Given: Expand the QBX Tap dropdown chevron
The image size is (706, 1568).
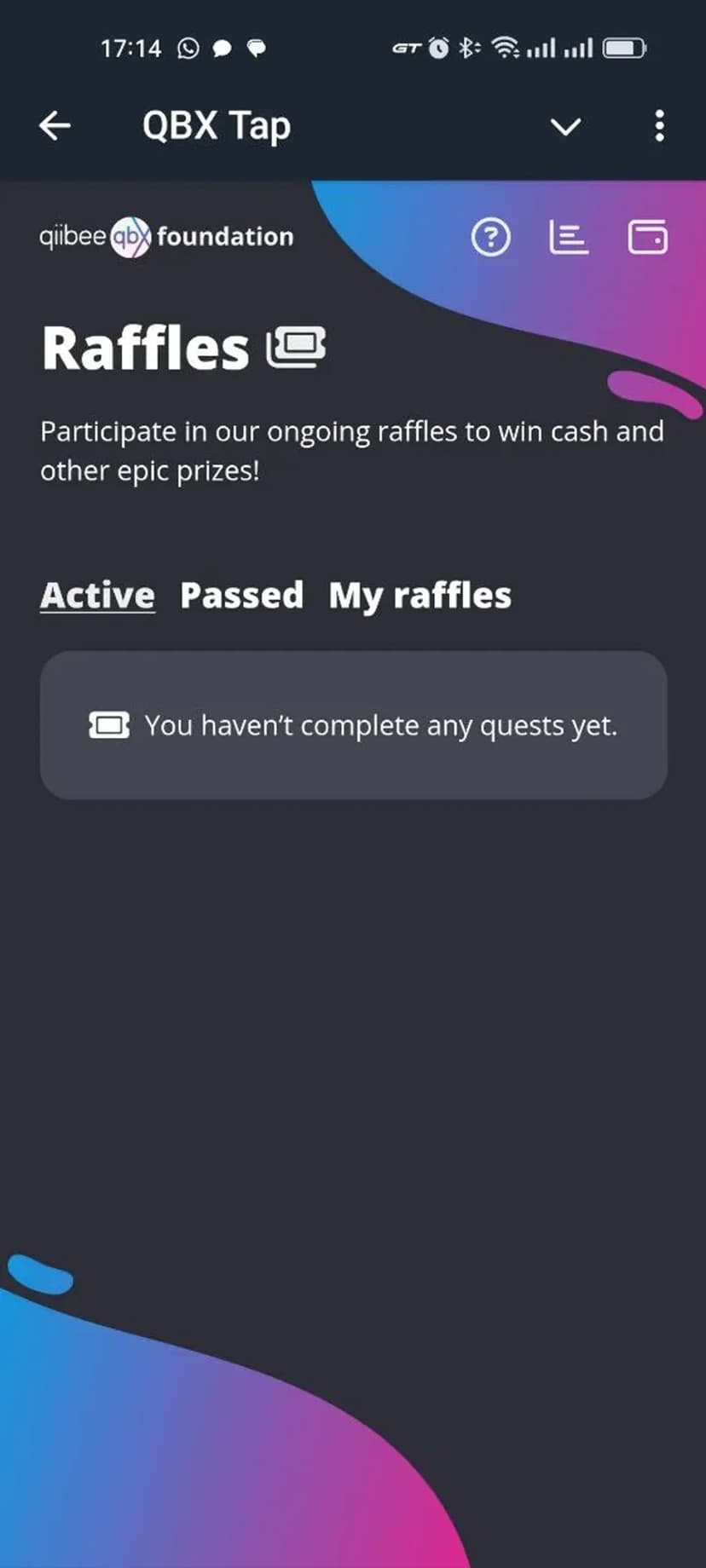Looking at the screenshot, I should point(565,127).
